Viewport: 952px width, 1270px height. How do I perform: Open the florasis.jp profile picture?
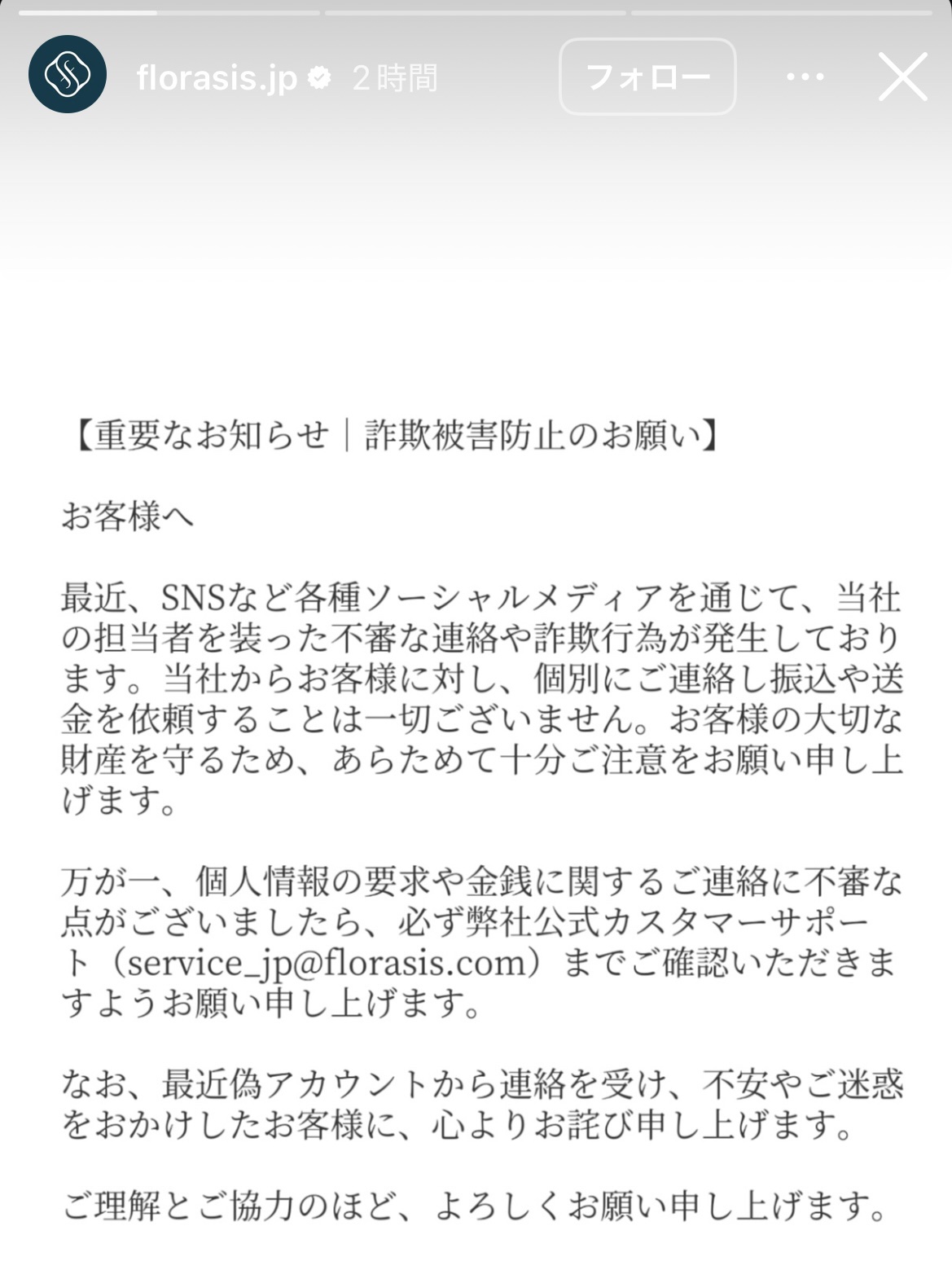pos(68,75)
